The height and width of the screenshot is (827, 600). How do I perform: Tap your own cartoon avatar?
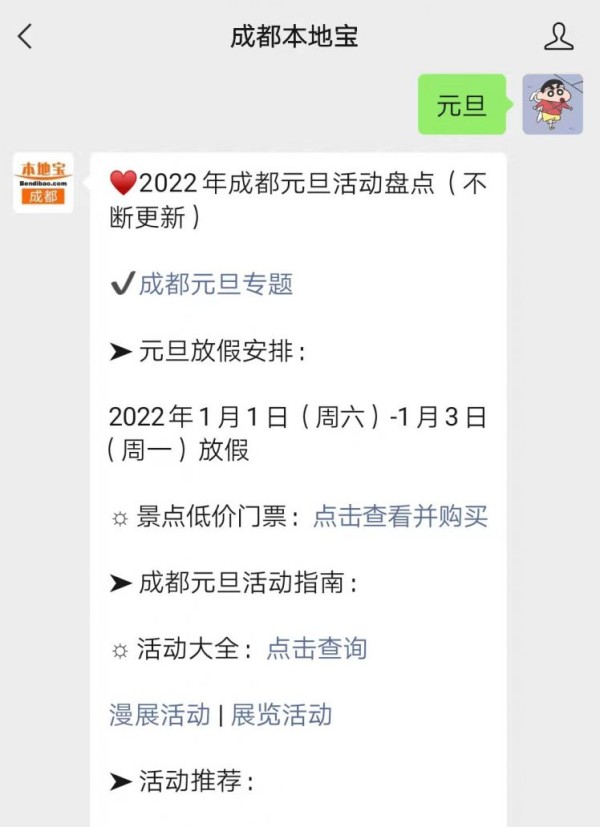click(552, 104)
